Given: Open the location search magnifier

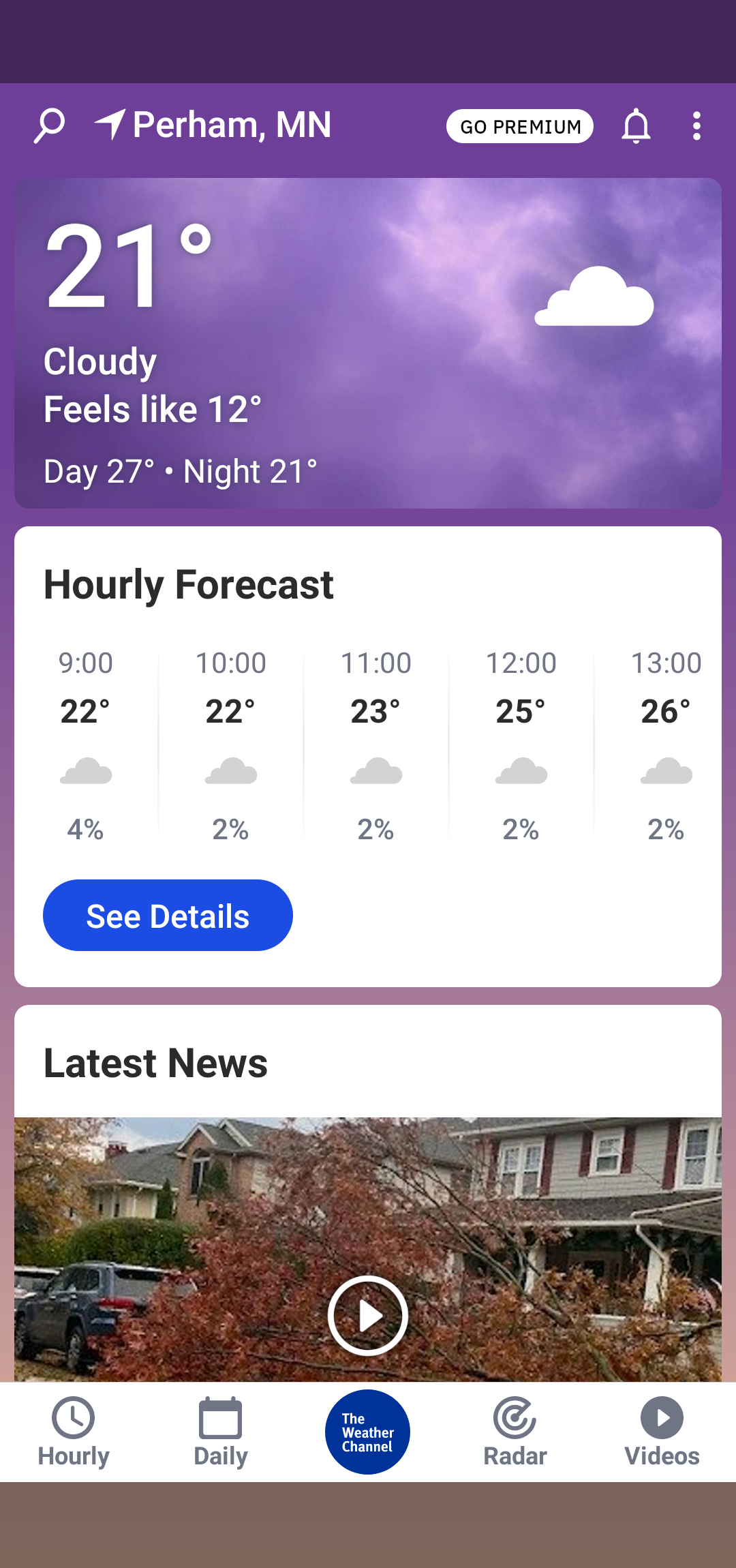Looking at the screenshot, I should pos(49,126).
